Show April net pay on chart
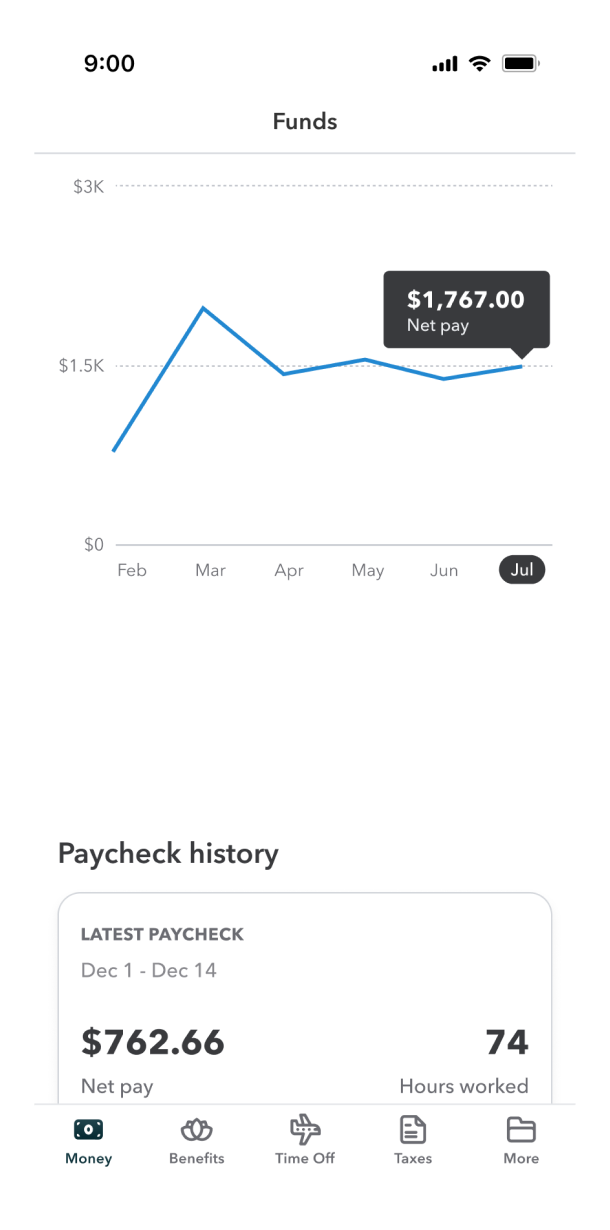The height and width of the screenshot is (1230, 610). click(x=289, y=570)
